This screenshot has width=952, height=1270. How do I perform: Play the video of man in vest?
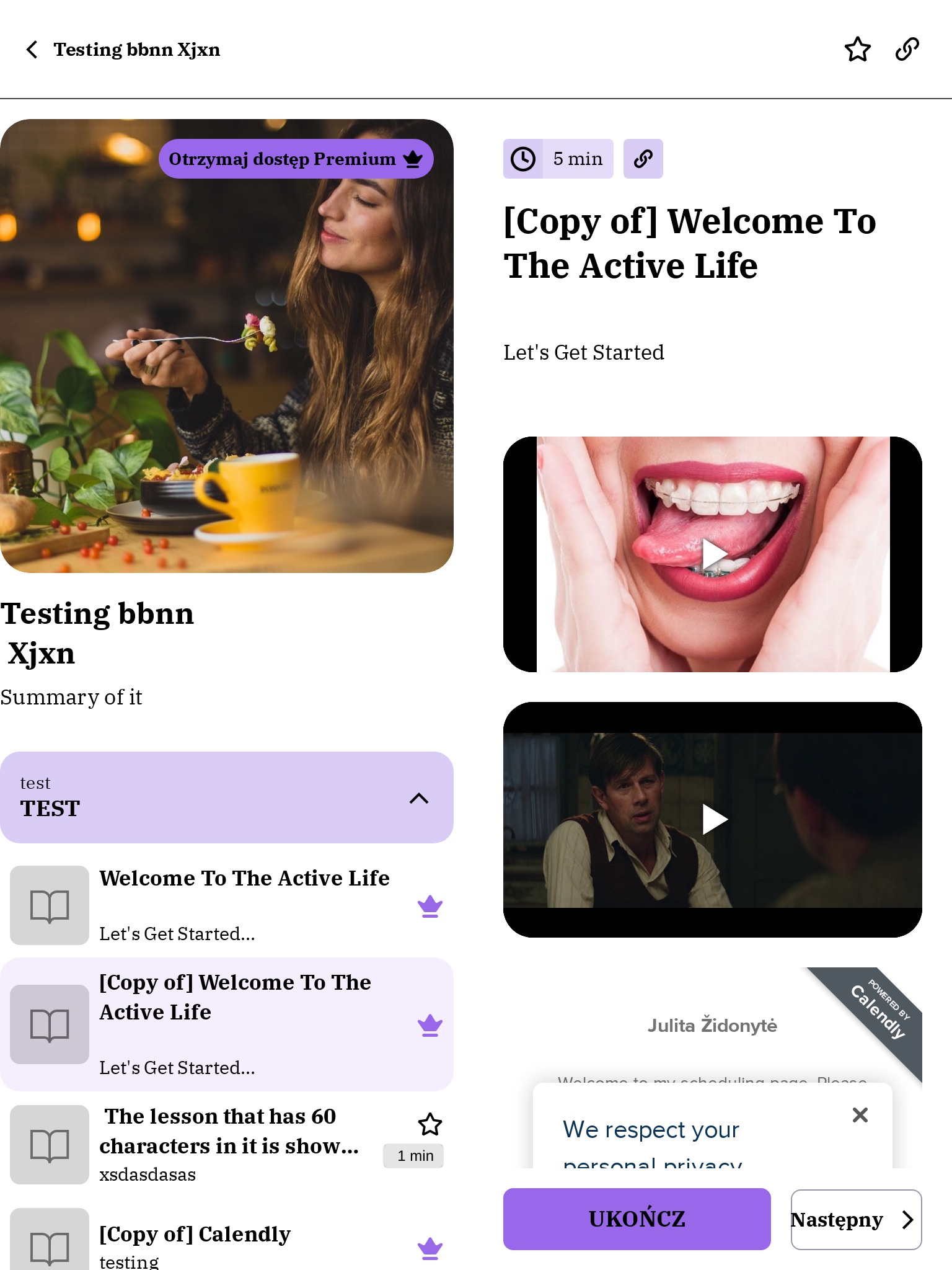713,819
